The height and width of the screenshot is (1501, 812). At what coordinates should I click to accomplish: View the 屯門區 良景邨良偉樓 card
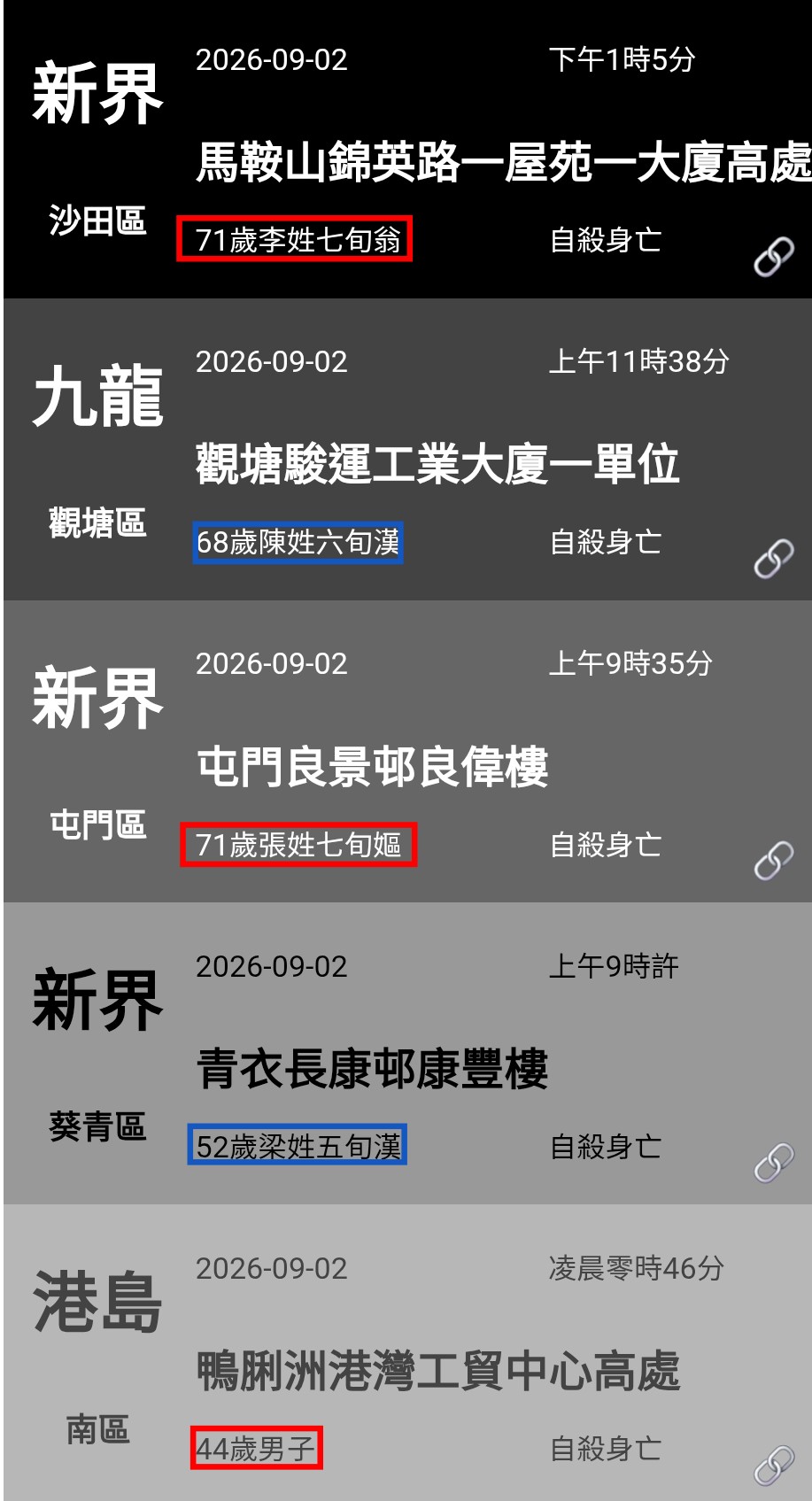407,752
